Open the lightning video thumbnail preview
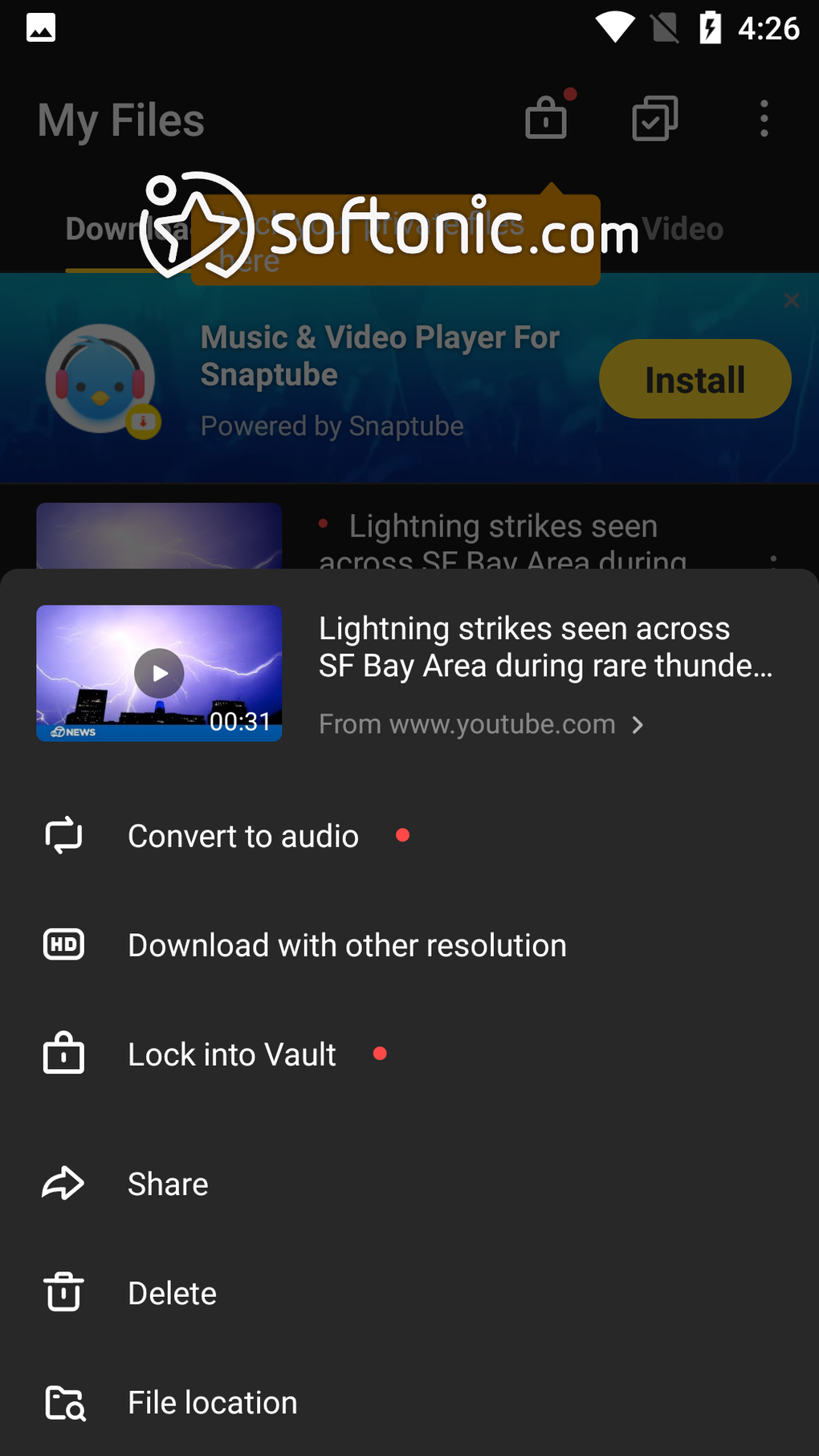Screen dimensions: 819x1456 (158, 673)
